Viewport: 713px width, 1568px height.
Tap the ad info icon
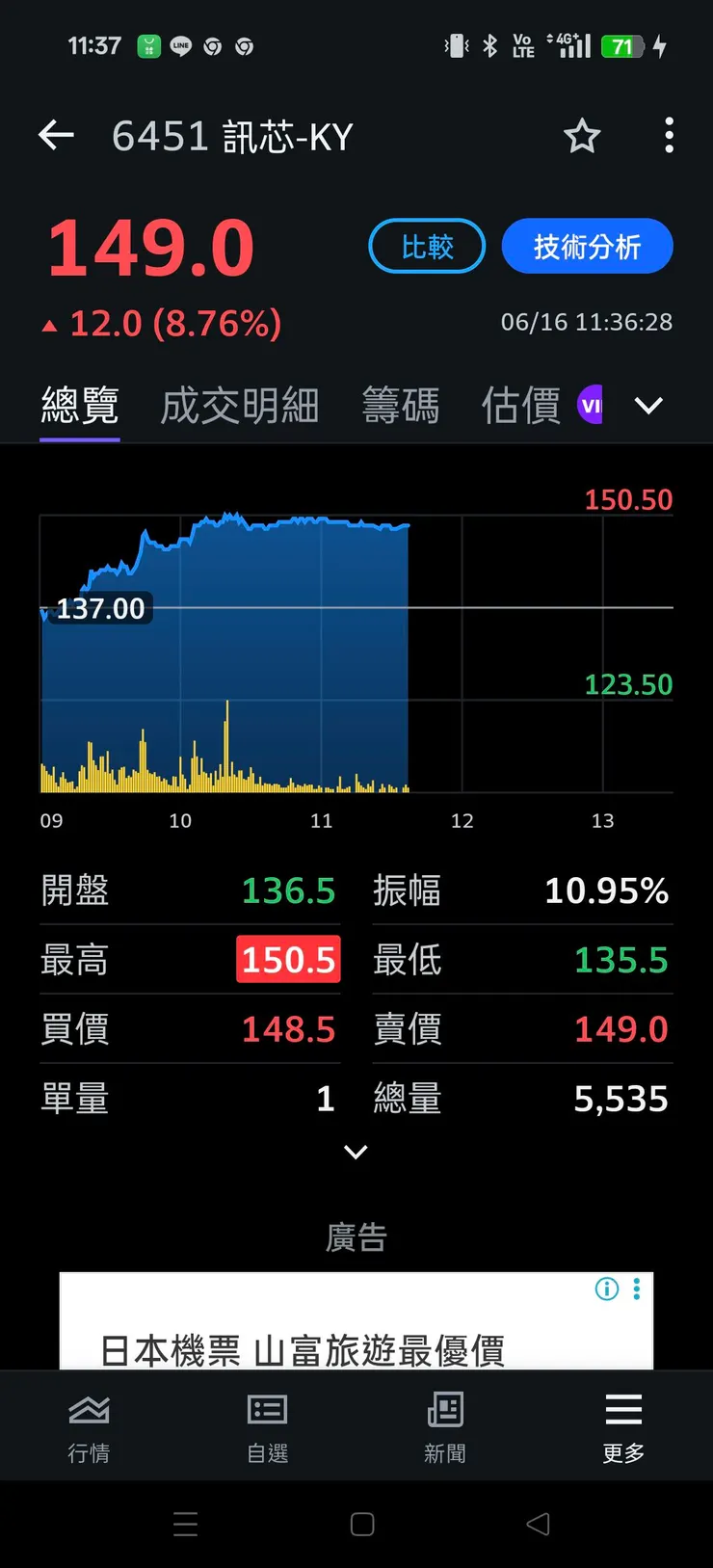click(606, 1289)
